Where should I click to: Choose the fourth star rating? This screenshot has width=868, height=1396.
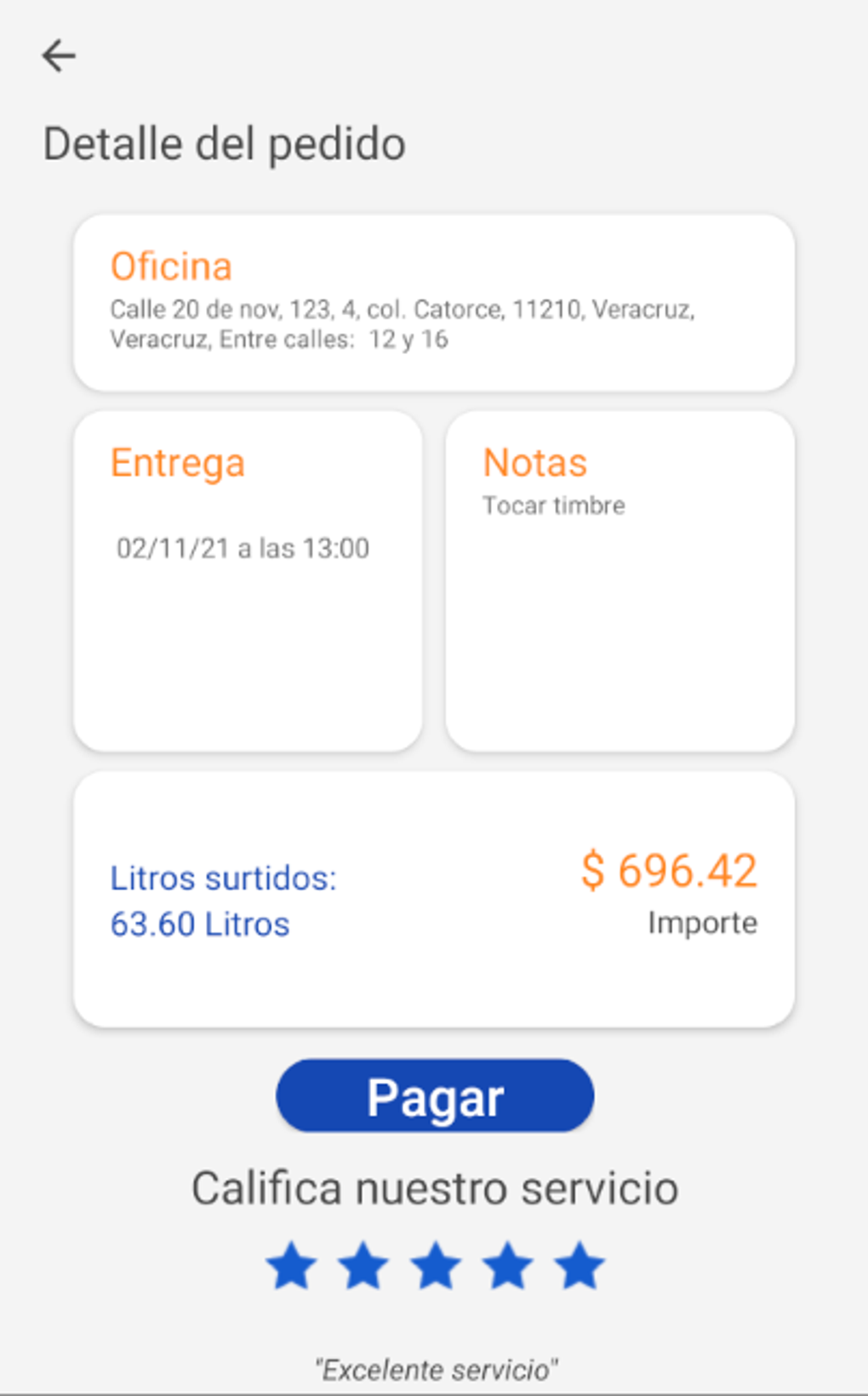pos(508,1266)
